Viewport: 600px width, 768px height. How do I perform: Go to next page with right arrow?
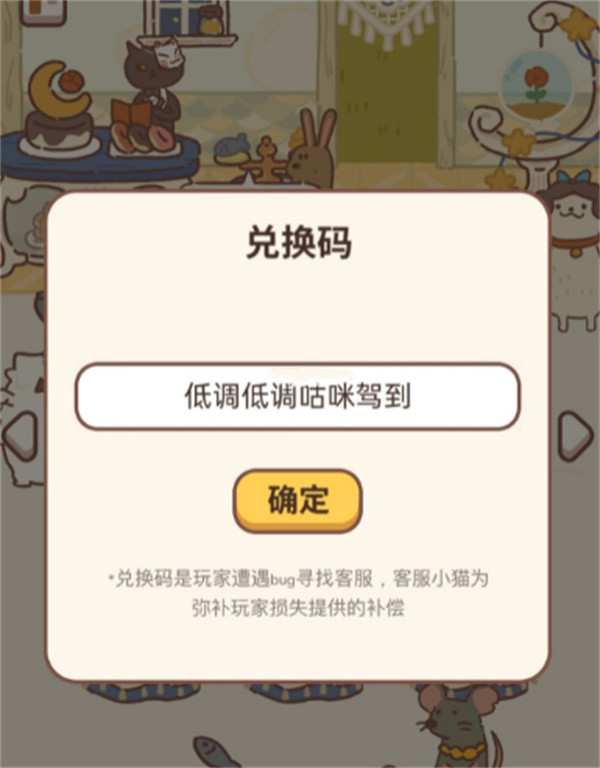pyautogui.click(x=574, y=436)
